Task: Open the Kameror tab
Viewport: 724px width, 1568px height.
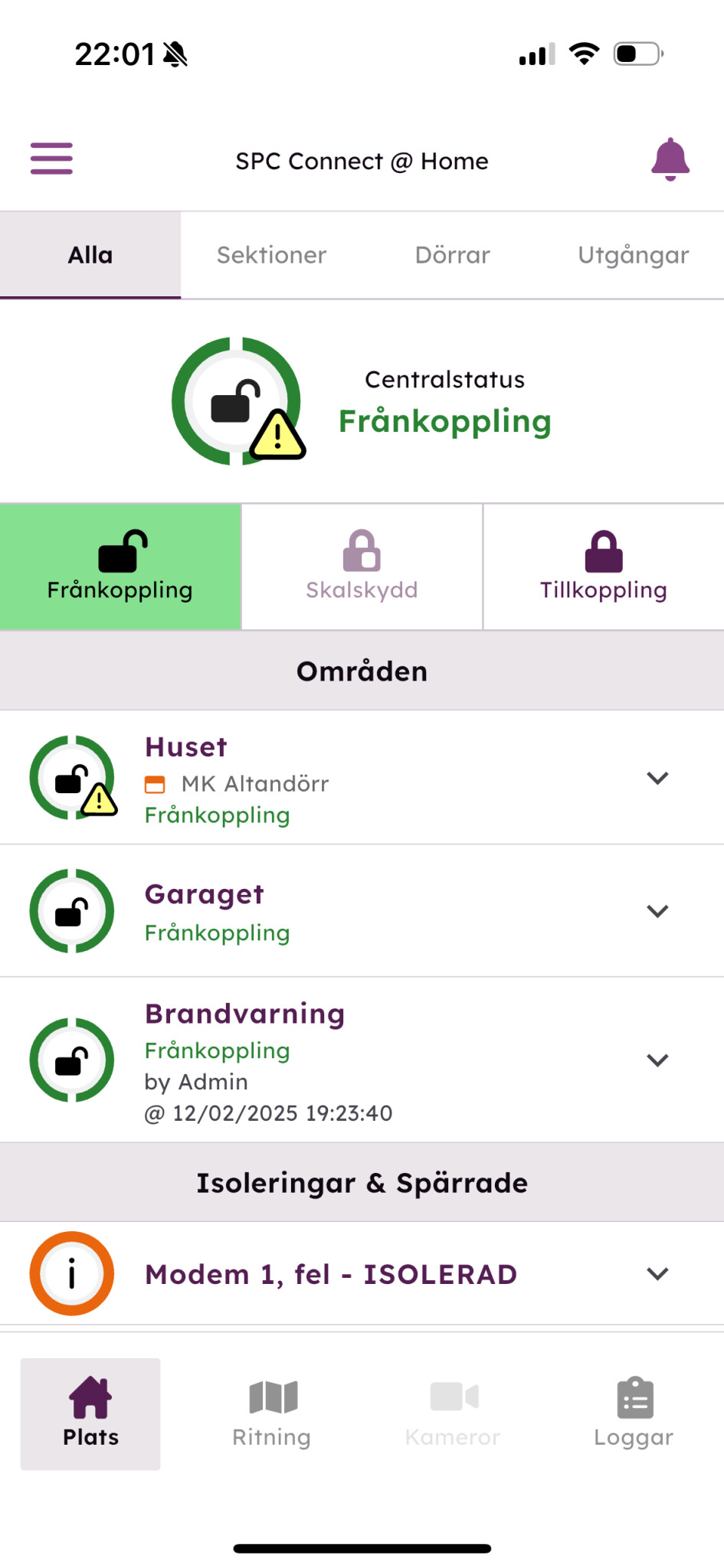Action: [x=453, y=1414]
